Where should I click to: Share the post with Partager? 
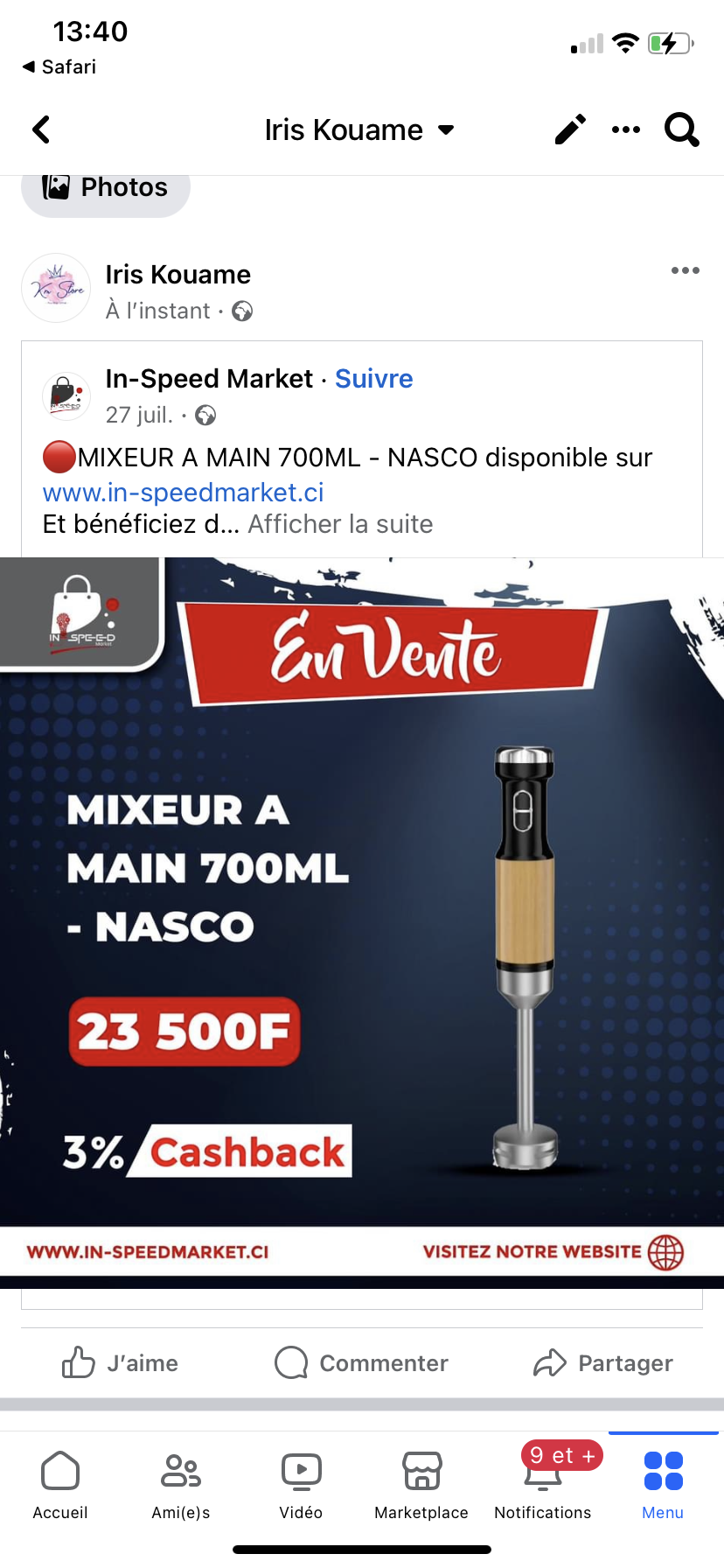coord(603,1363)
